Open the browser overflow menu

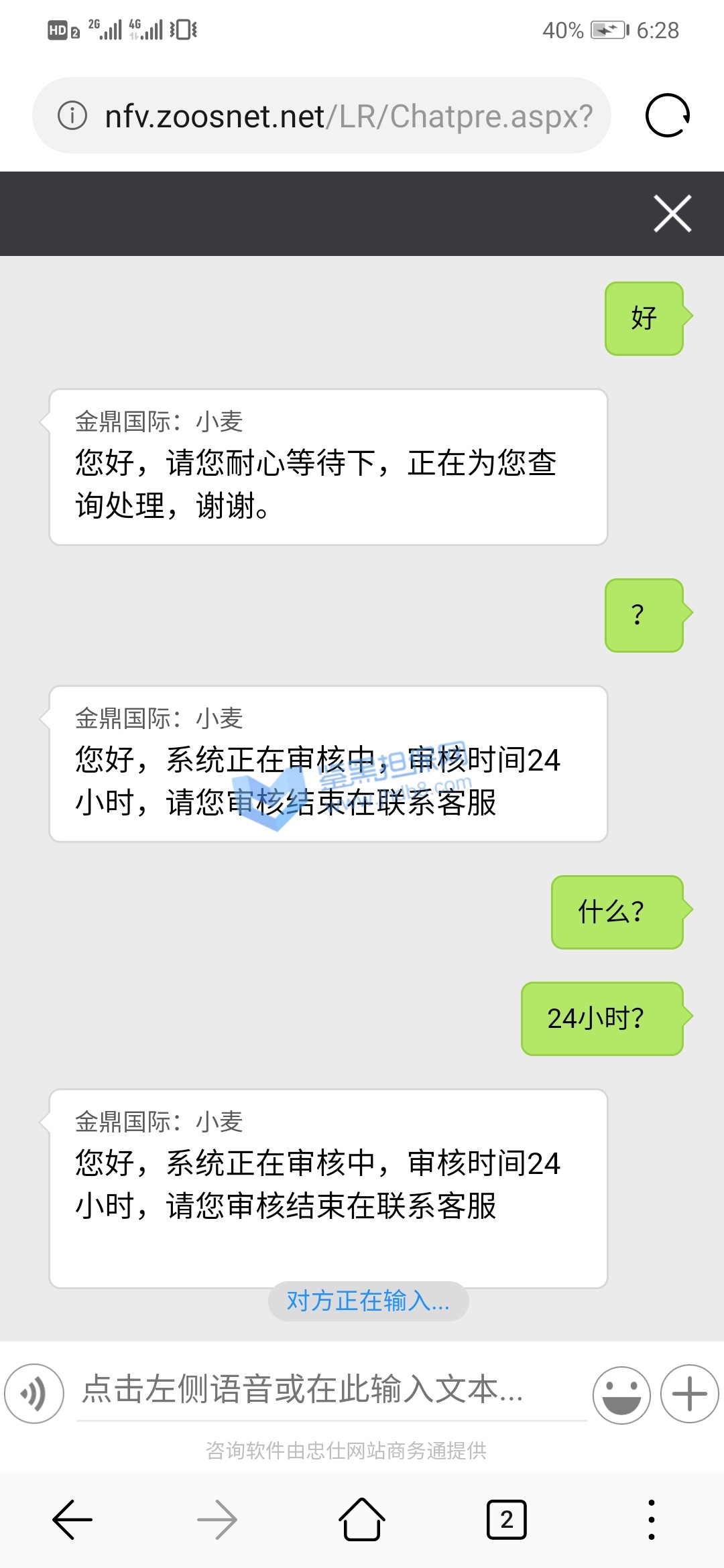click(652, 1520)
